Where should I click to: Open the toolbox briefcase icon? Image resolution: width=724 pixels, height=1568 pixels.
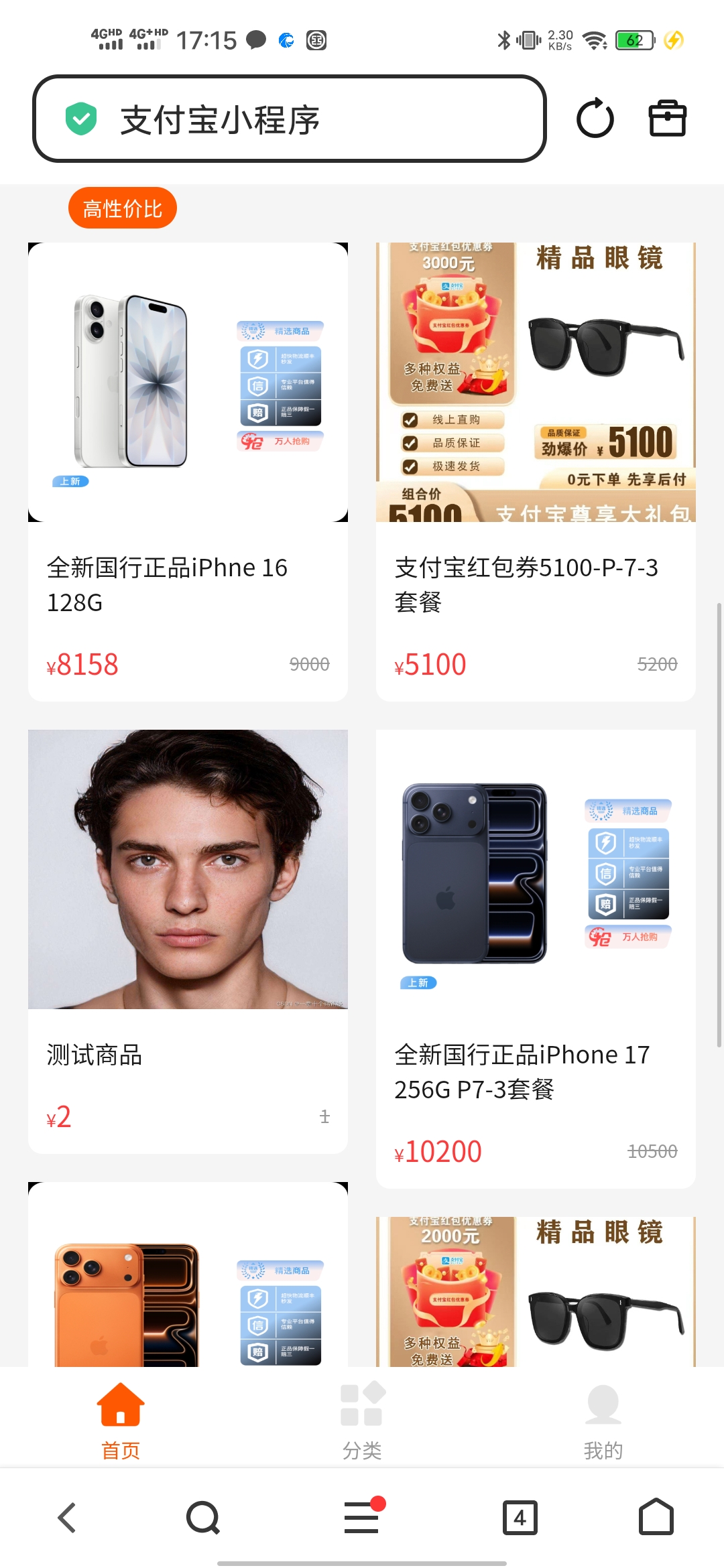[667, 119]
